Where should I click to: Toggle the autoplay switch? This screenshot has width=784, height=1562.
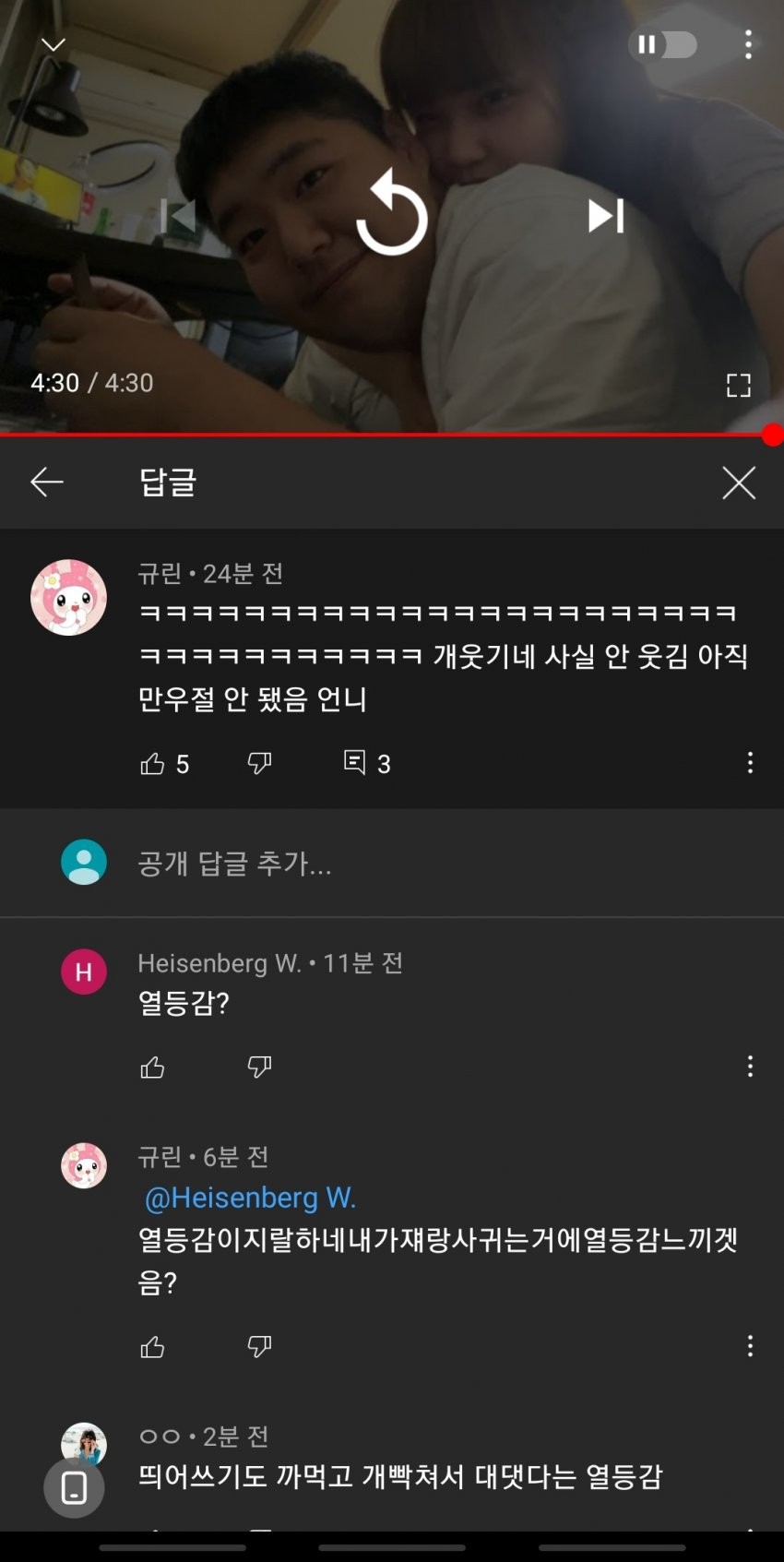coord(663,44)
